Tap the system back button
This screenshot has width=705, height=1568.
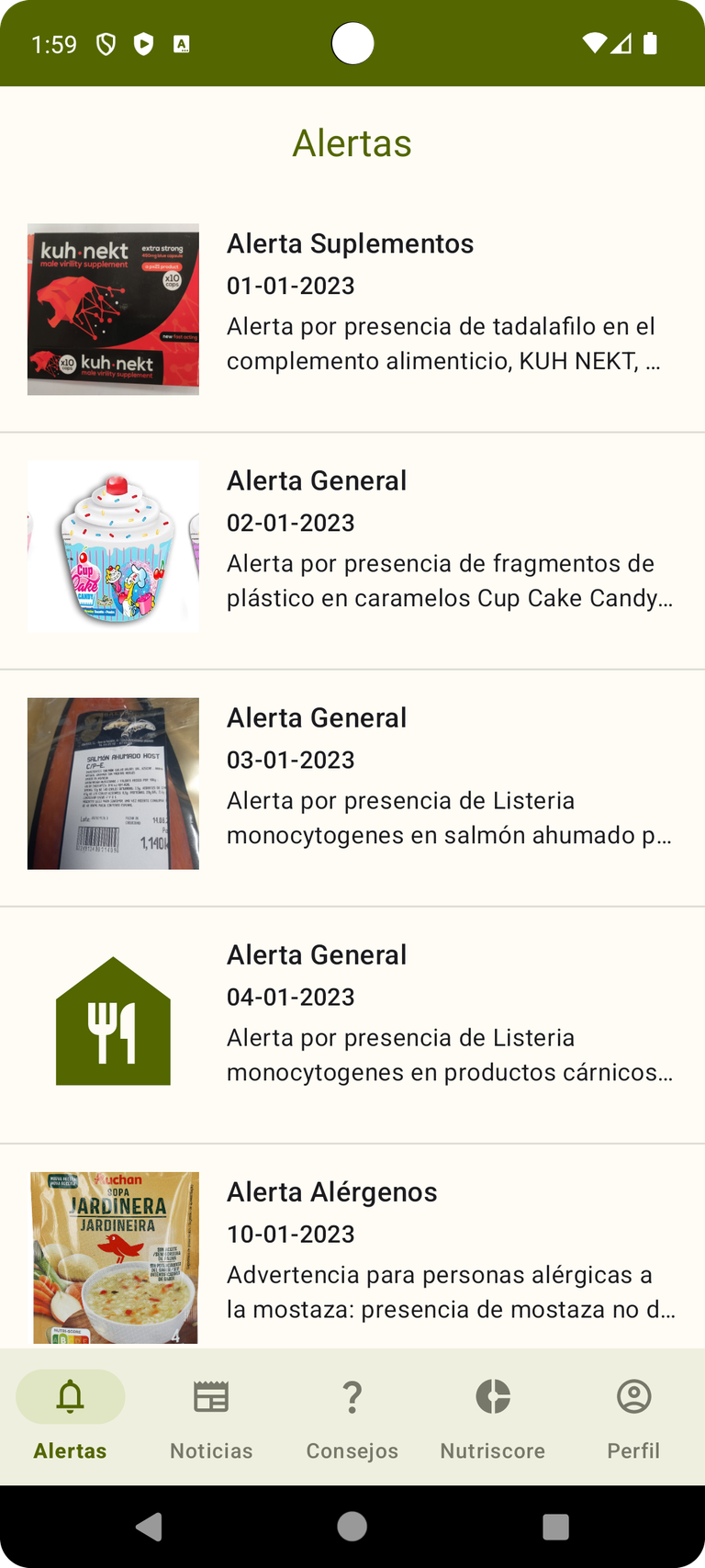[149, 1527]
